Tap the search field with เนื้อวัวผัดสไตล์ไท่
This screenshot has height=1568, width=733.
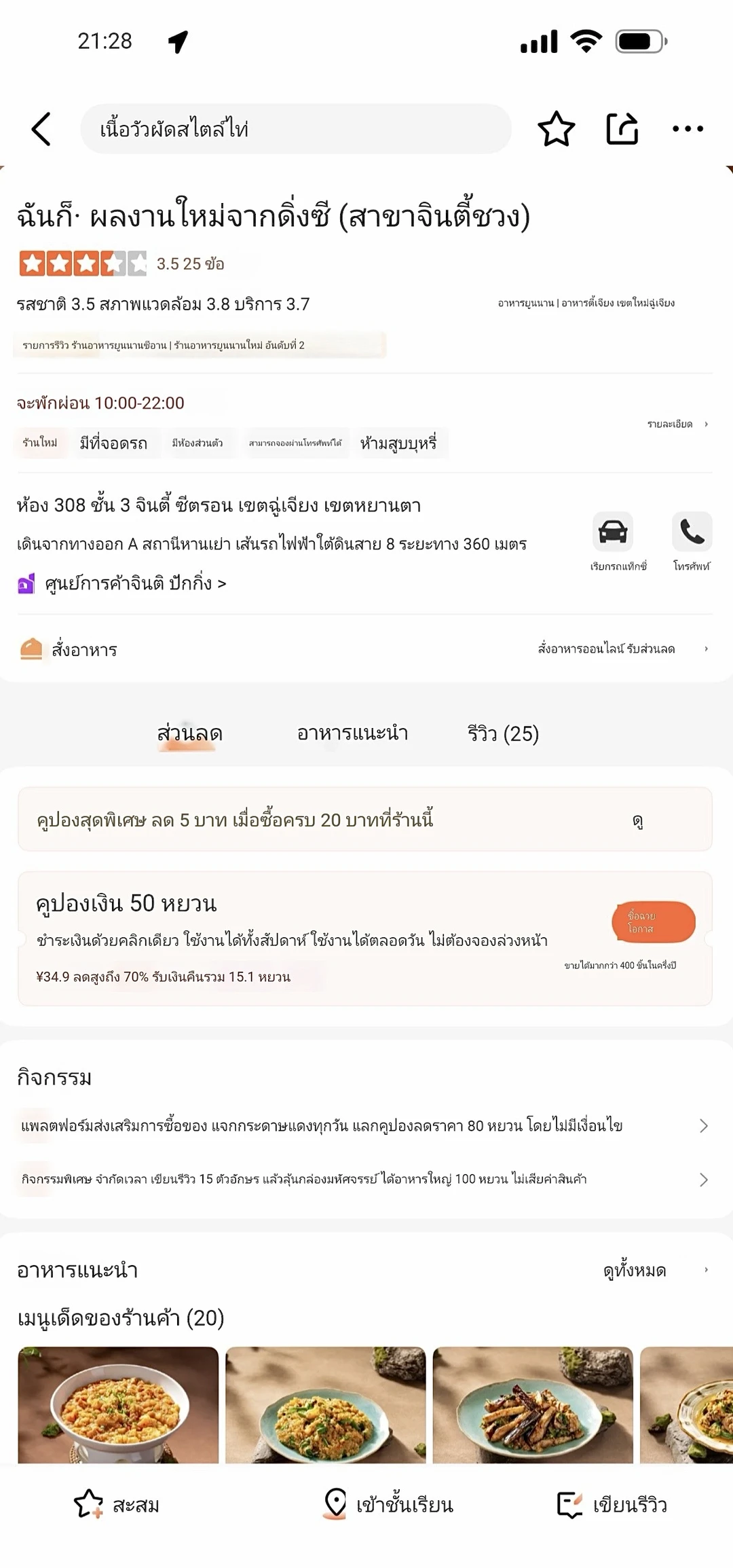tap(295, 129)
